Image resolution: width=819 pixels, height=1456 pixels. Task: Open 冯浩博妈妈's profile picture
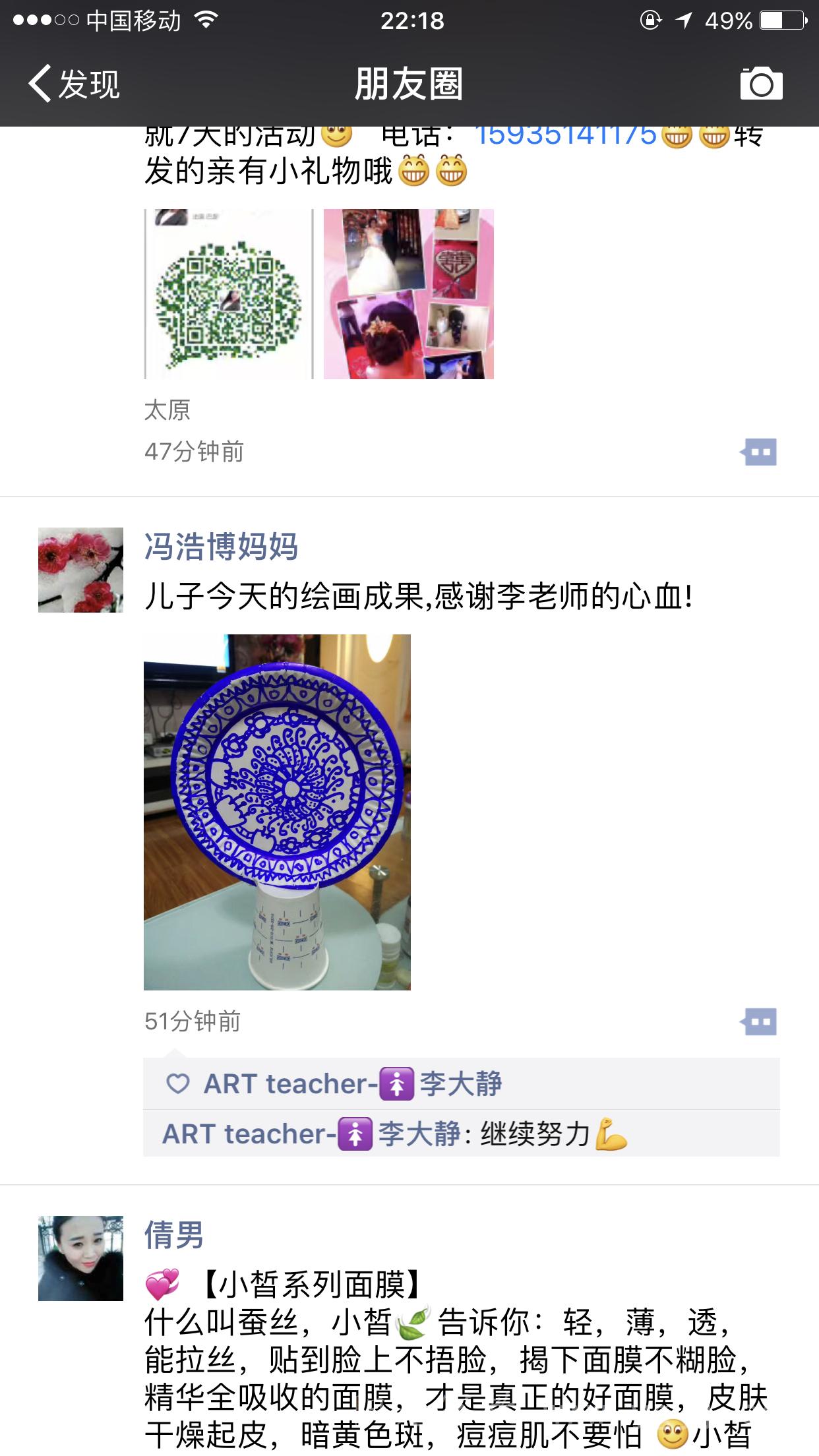click(80, 570)
